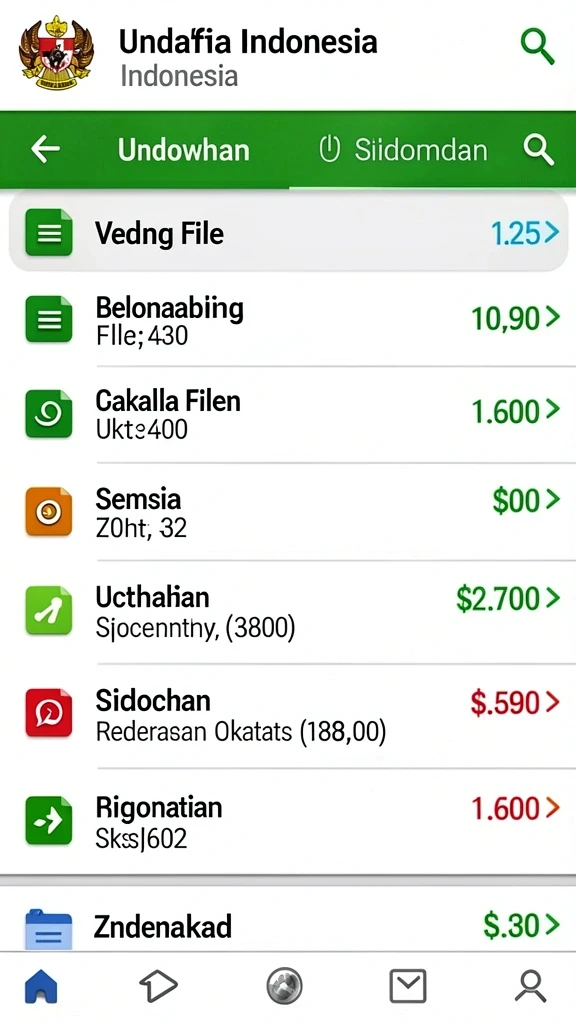Open the Sidochan row
Image resolution: width=576 pixels, height=1024 pixels.
pyautogui.click(x=288, y=715)
